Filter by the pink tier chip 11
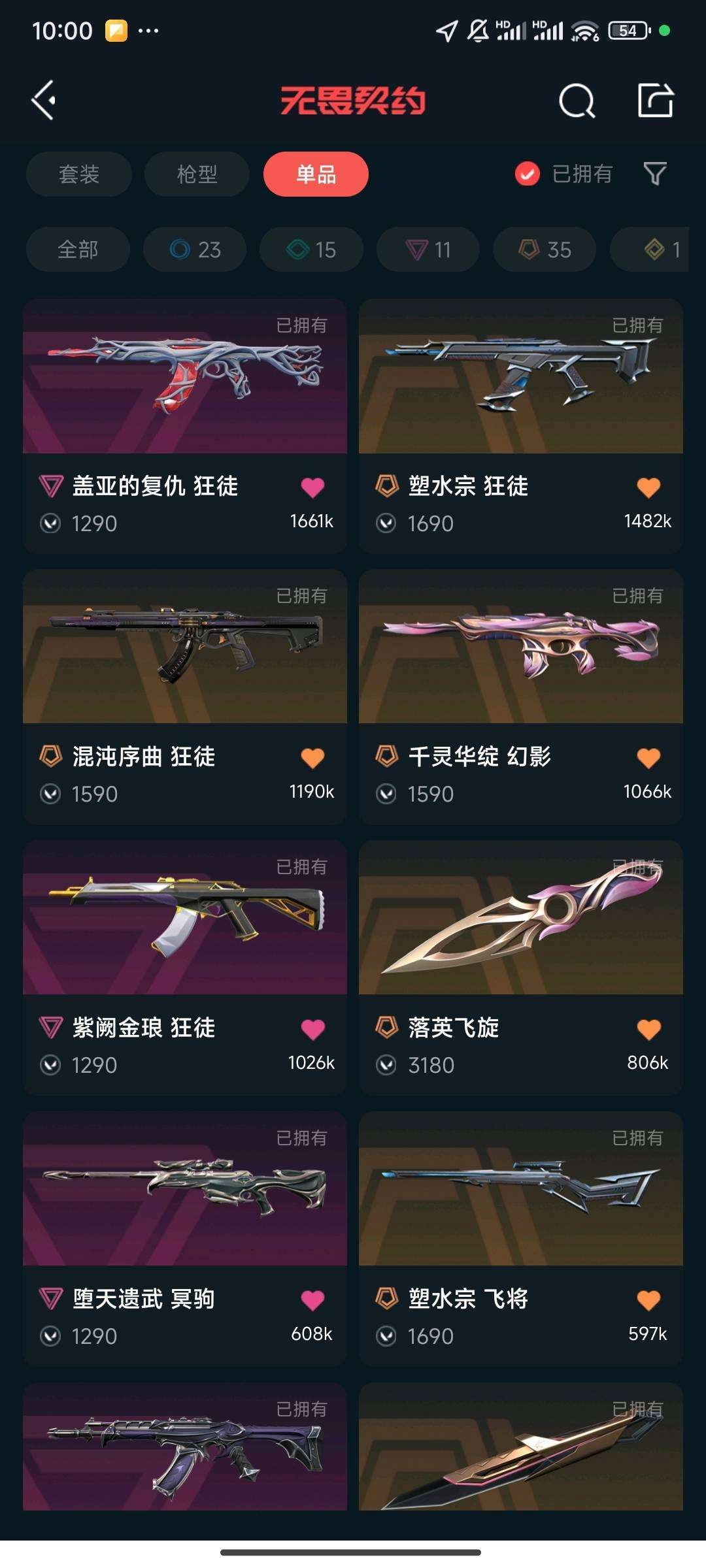The height and width of the screenshot is (1568, 706). pyautogui.click(x=428, y=249)
